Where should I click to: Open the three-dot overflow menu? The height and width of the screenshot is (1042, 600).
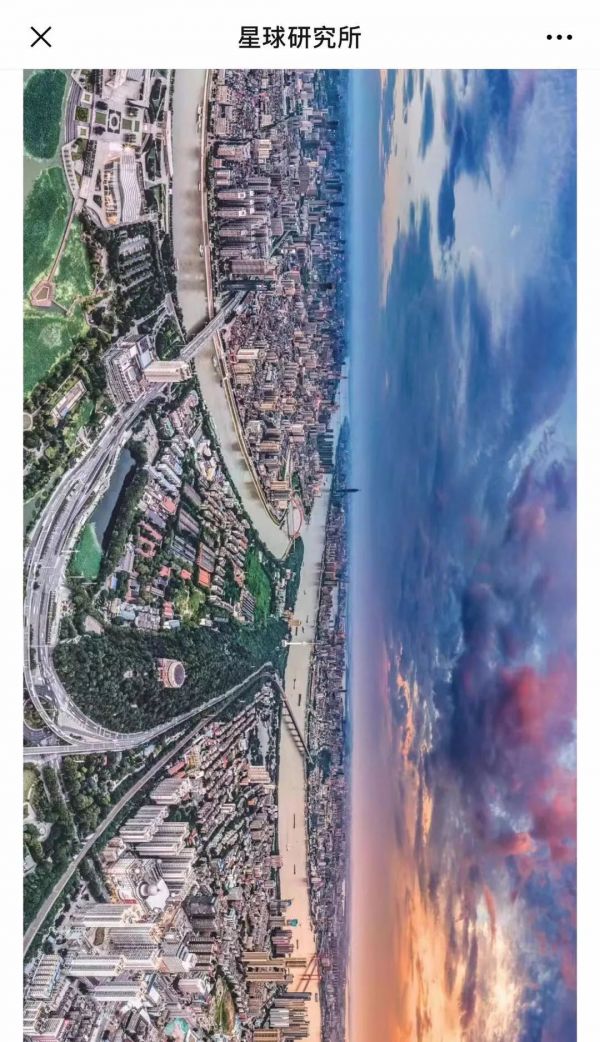(559, 37)
